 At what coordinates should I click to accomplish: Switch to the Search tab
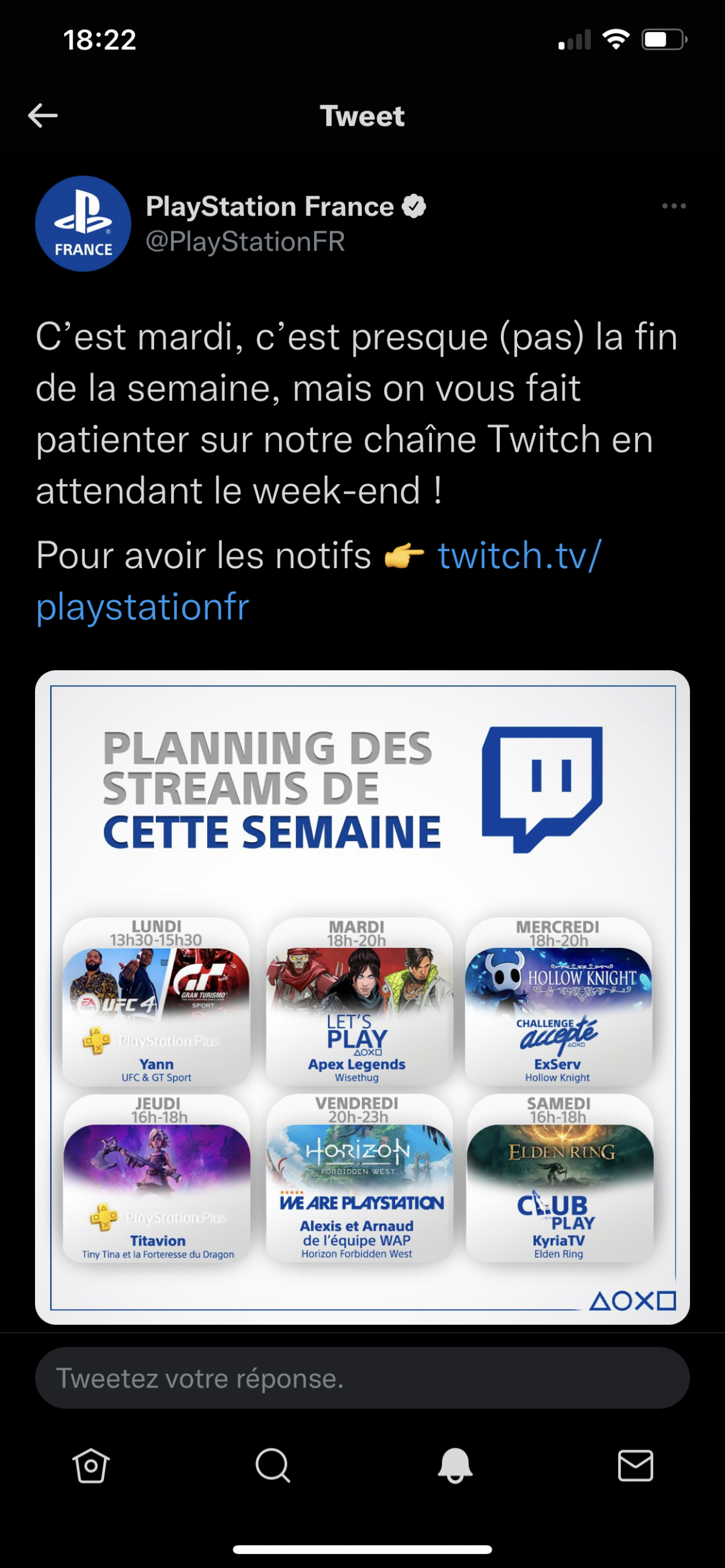click(272, 1465)
